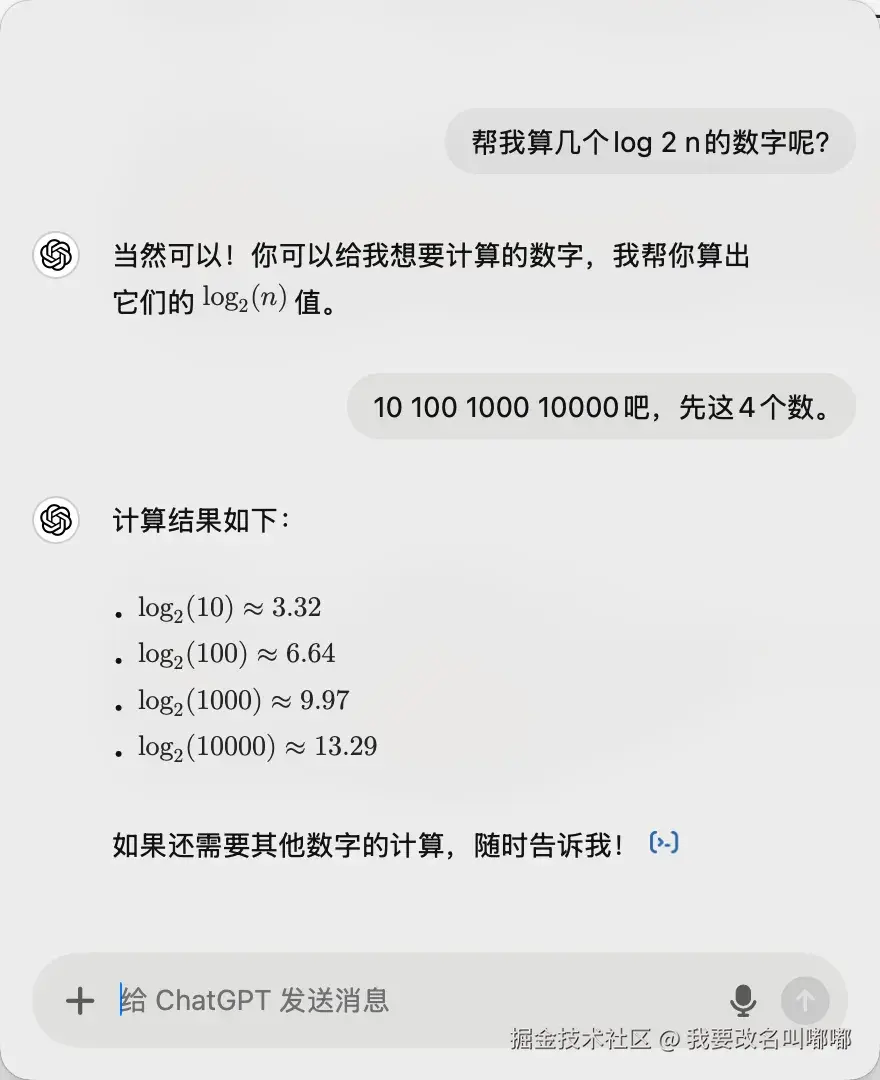This screenshot has height=1080, width=880.
Task: Click the plus icon to add an attachment
Action: pyautogui.click(x=78, y=1000)
